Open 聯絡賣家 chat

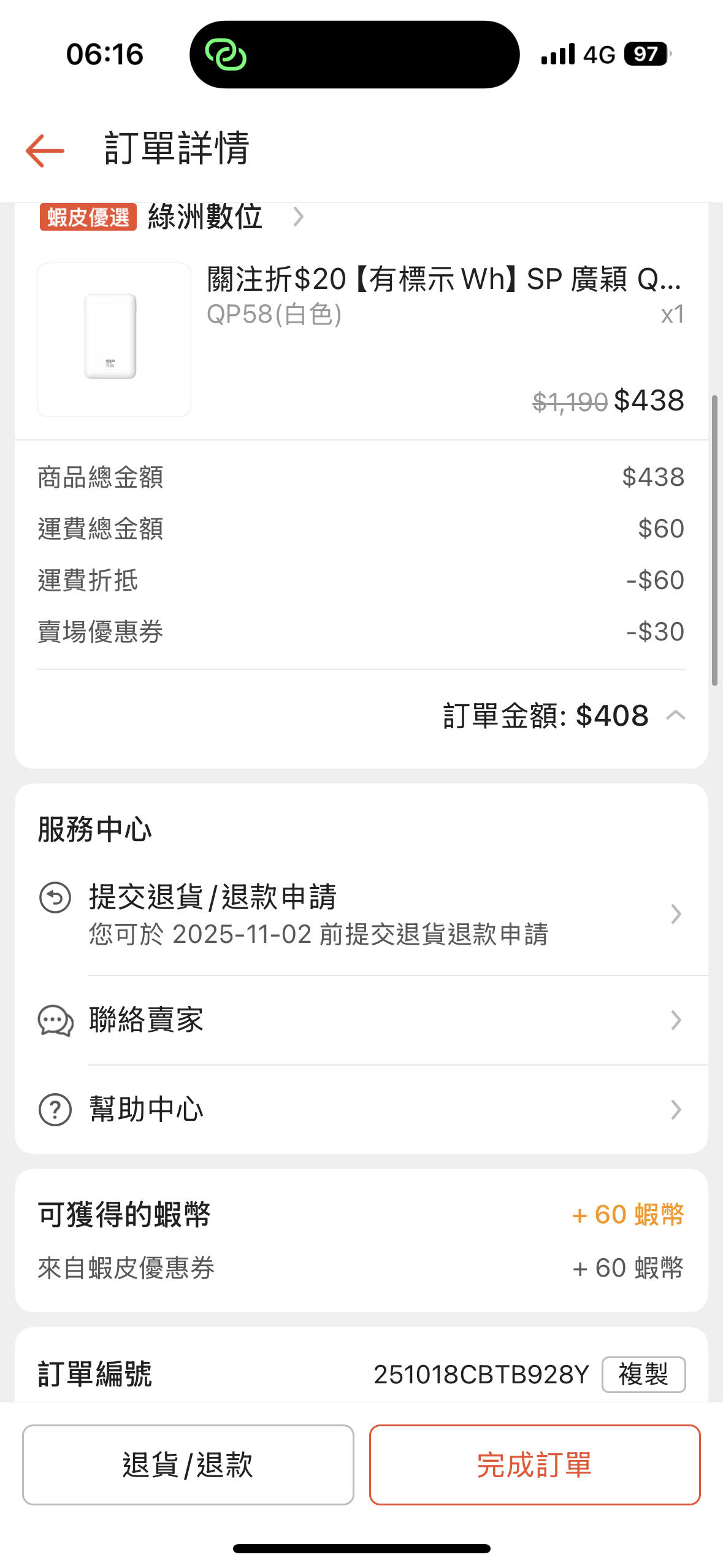[x=361, y=1020]
